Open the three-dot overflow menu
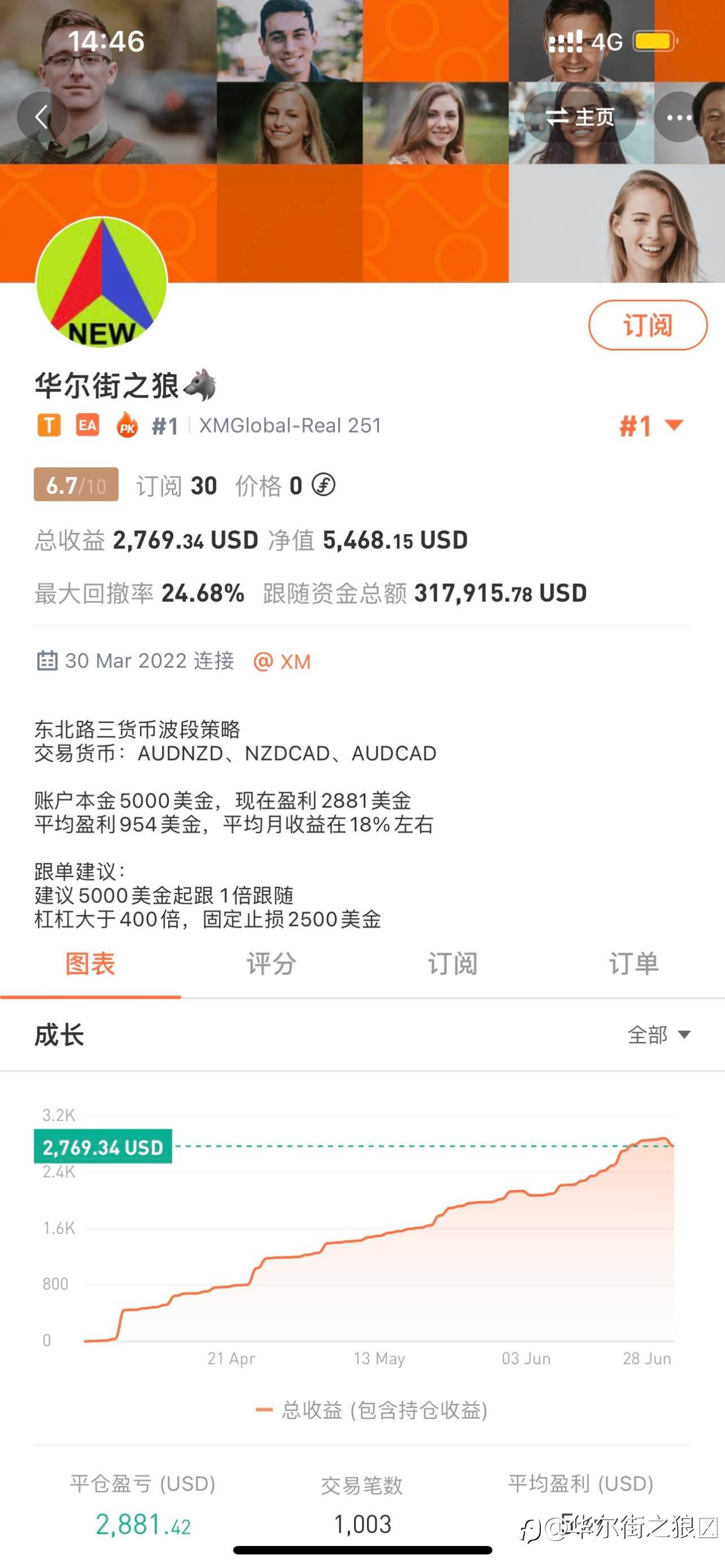This screenshot has height=1568, width=725. click(679, 117)
